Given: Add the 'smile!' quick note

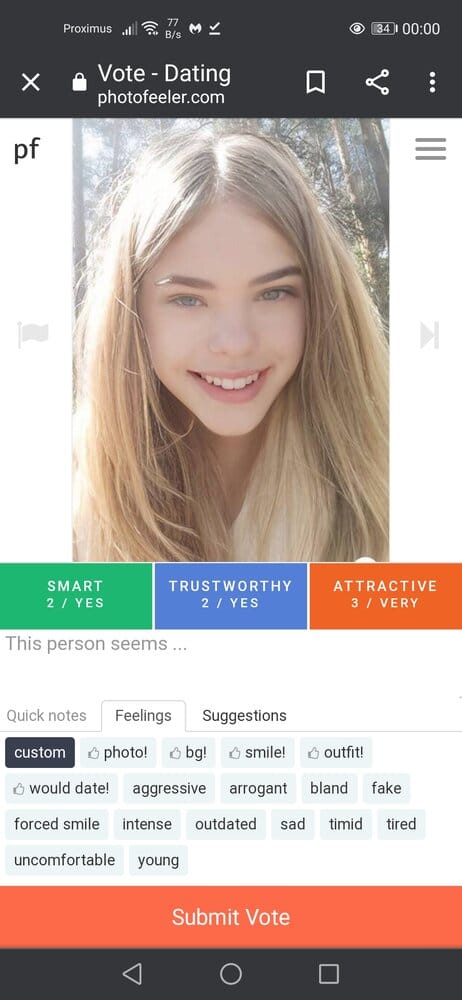Looking at the screenshot, I should pyautogui.click(x=258, y=753).
